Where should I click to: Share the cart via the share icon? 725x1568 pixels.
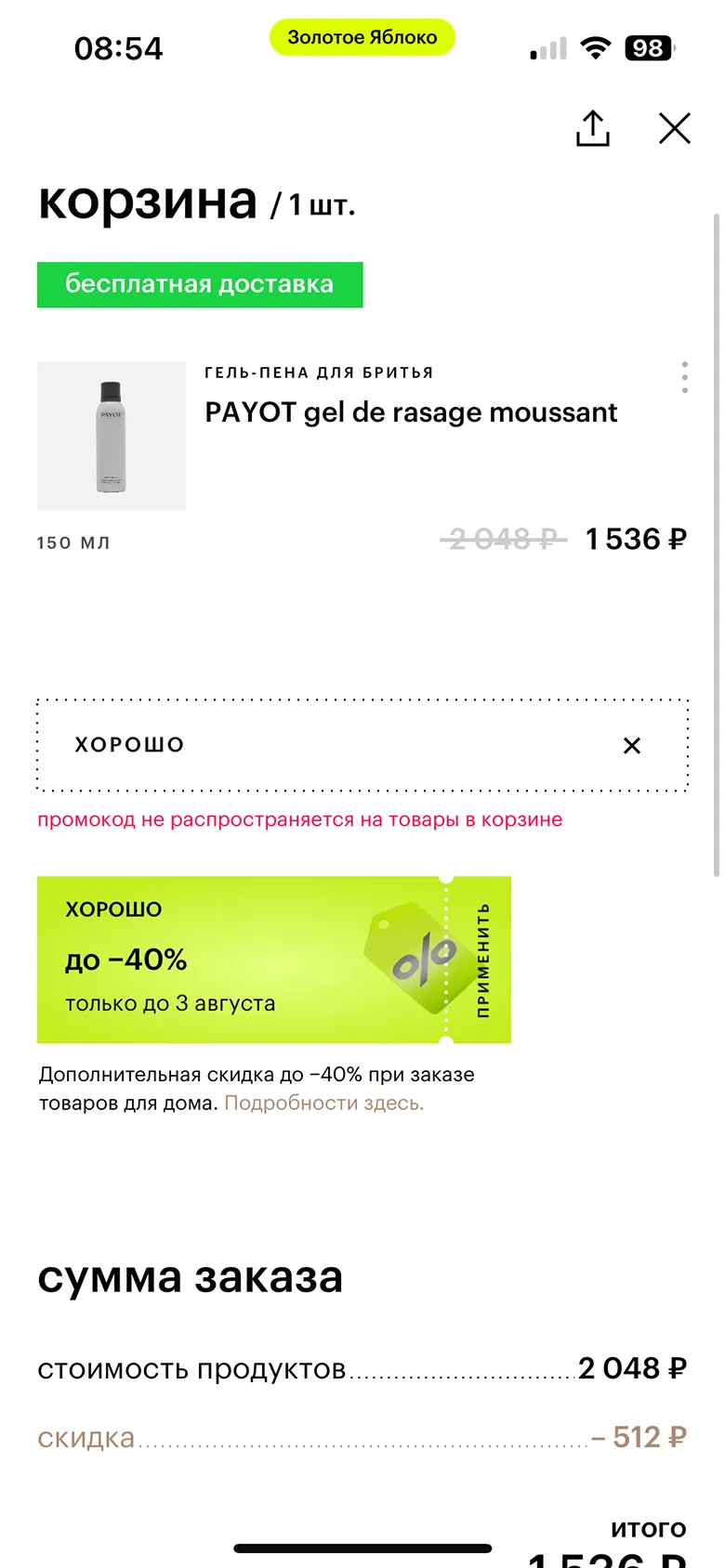tap(593, 128)
